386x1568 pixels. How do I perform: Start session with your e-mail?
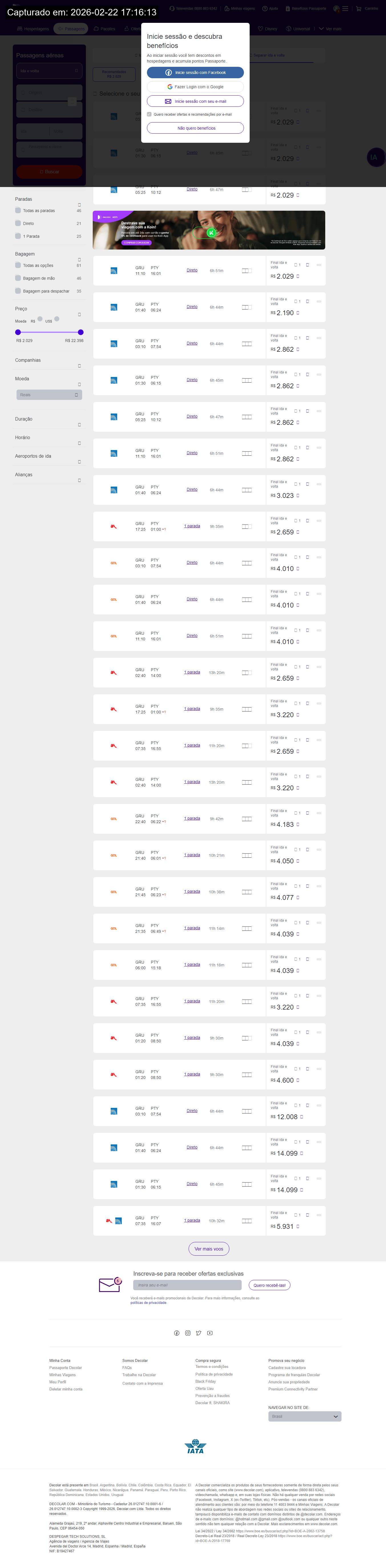click(x=195, y=102)
